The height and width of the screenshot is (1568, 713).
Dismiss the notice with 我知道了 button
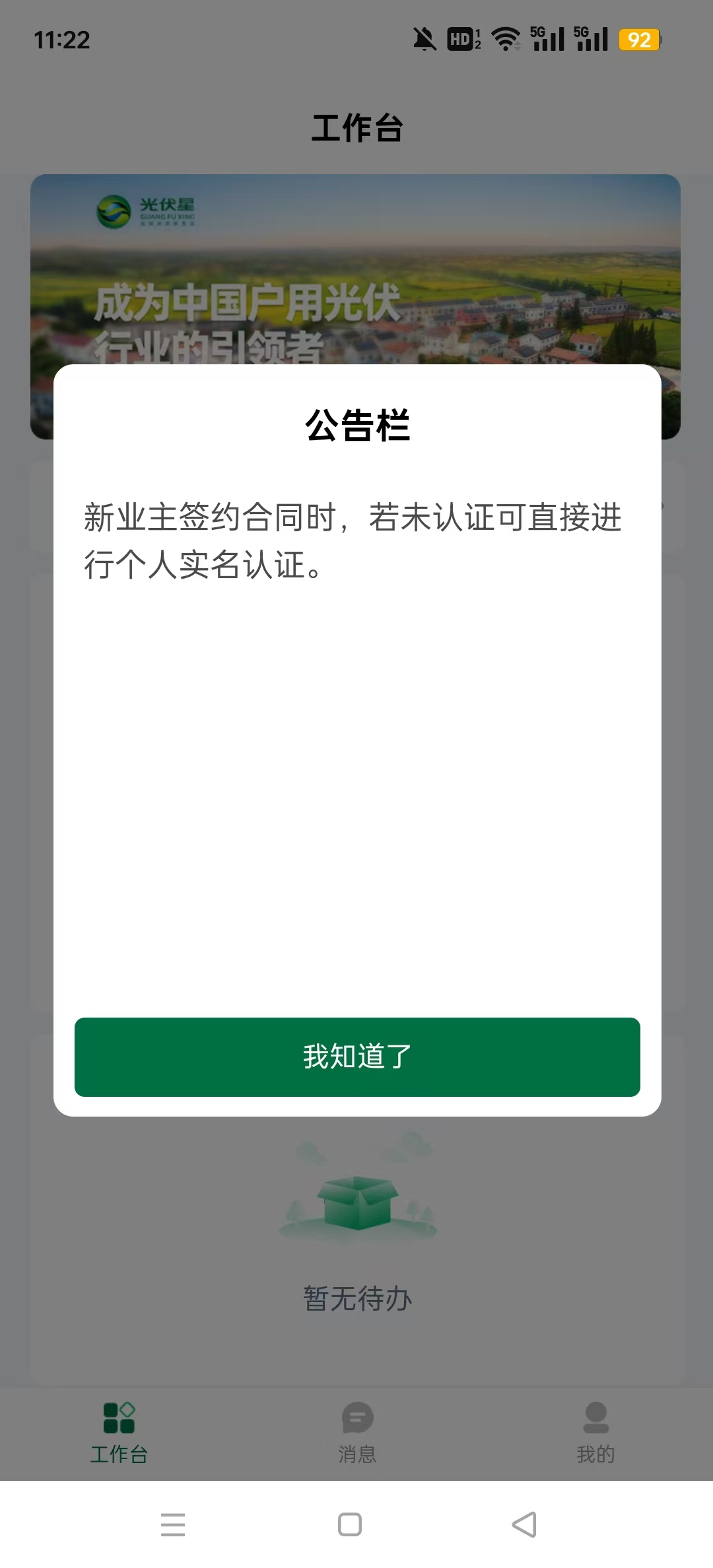point(356,1057)
